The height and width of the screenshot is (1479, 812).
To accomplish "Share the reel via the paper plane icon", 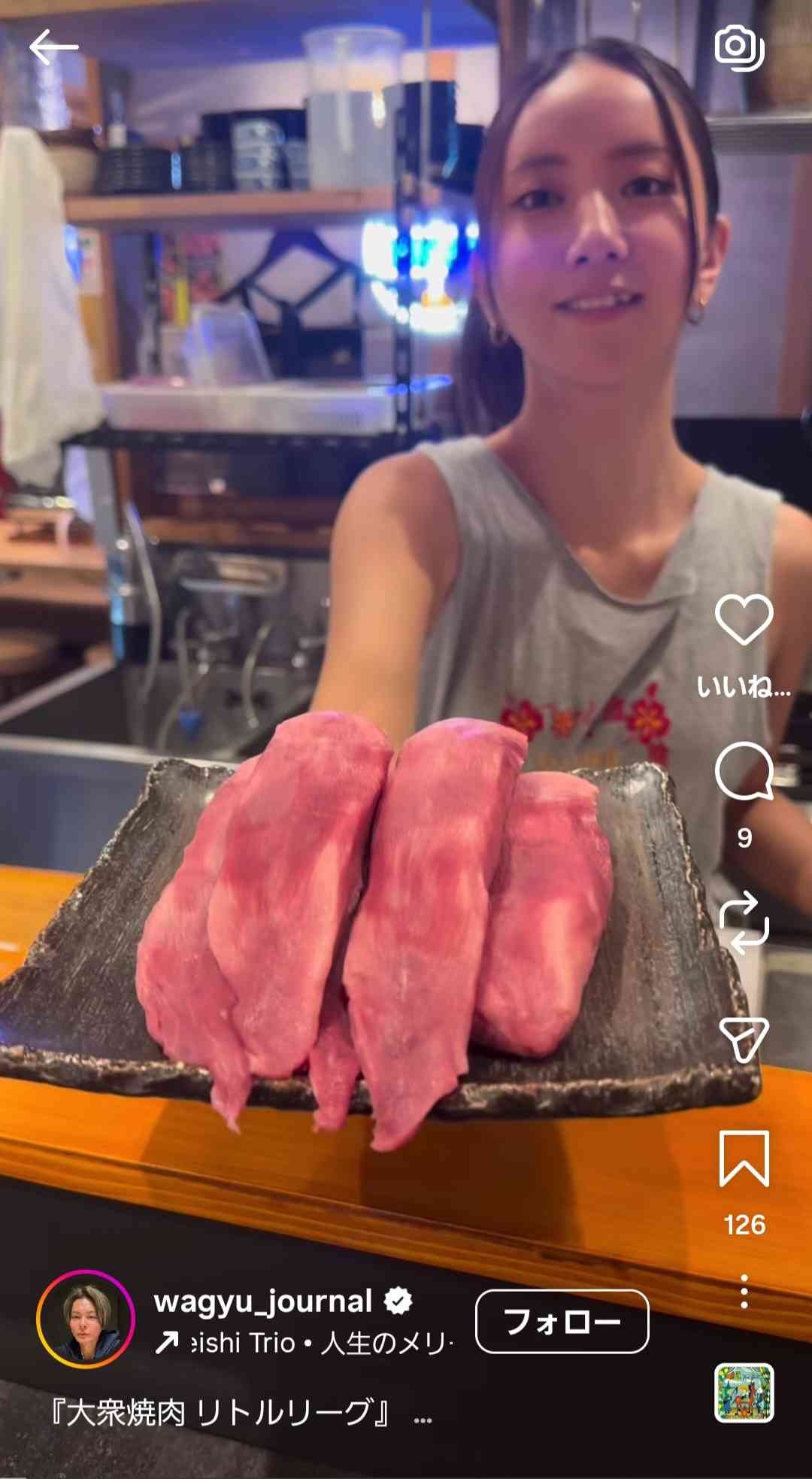I will click(744, 1040).
